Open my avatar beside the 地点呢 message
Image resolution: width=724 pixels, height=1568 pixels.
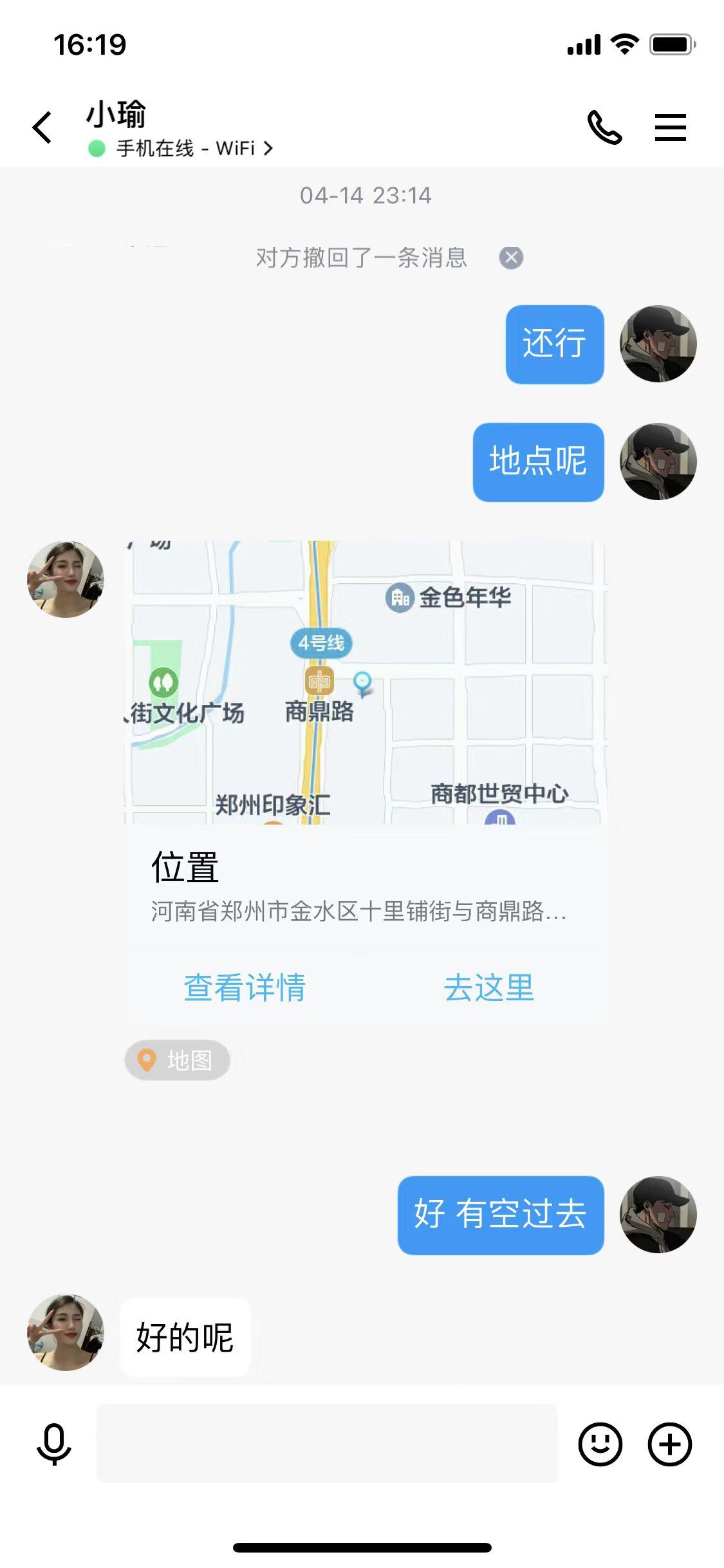[x=658, y=462]
